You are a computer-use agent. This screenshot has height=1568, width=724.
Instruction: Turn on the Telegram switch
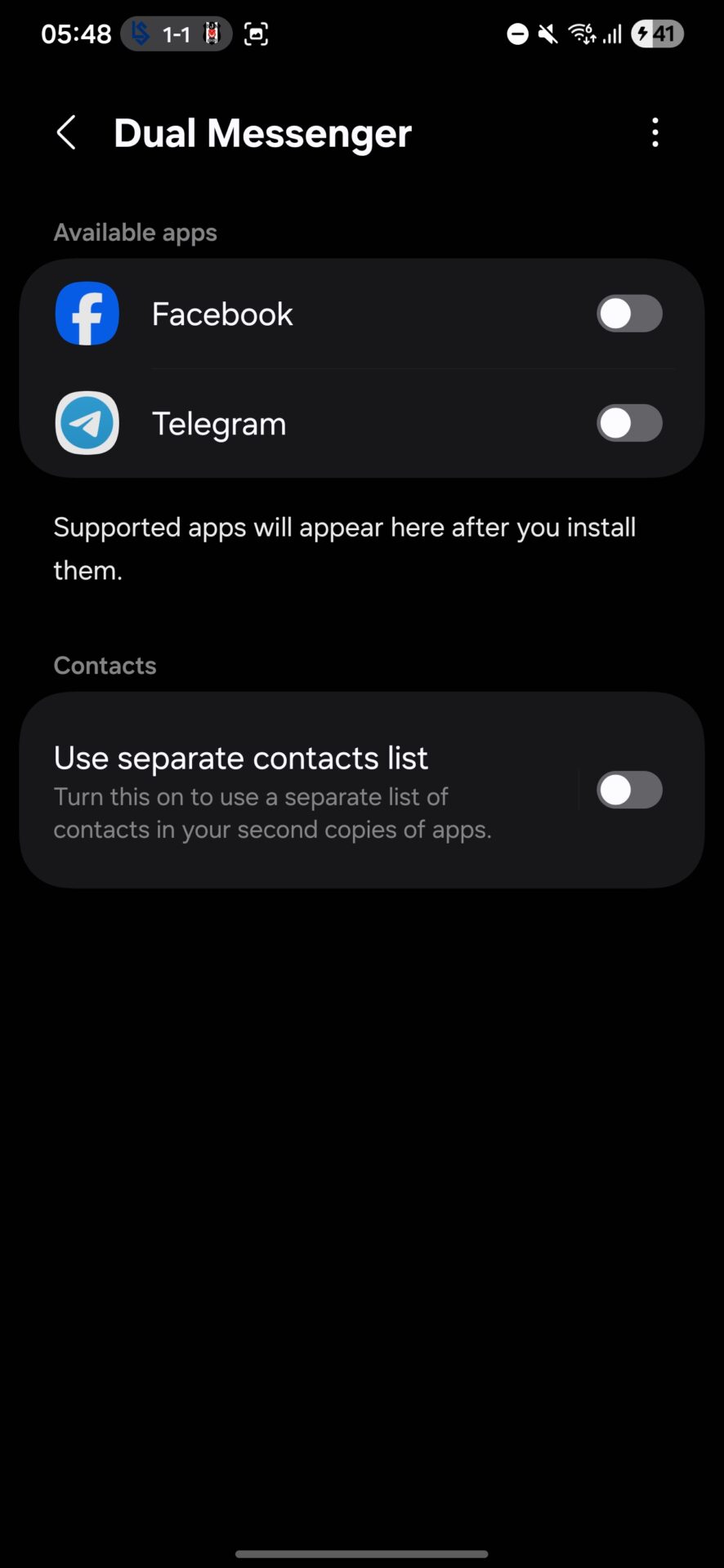[x=629, y=423]
